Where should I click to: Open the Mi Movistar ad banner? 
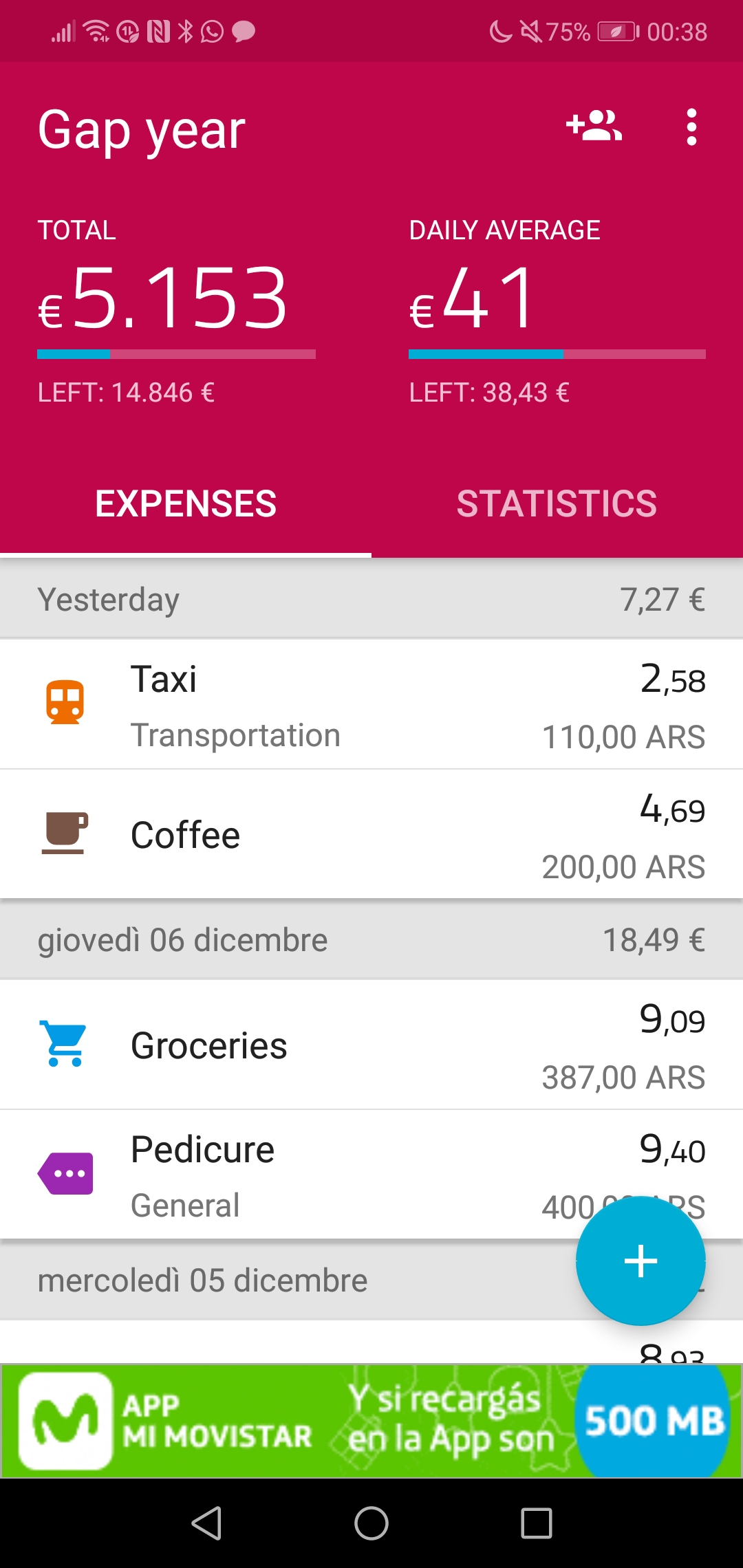click(371, 1421)
